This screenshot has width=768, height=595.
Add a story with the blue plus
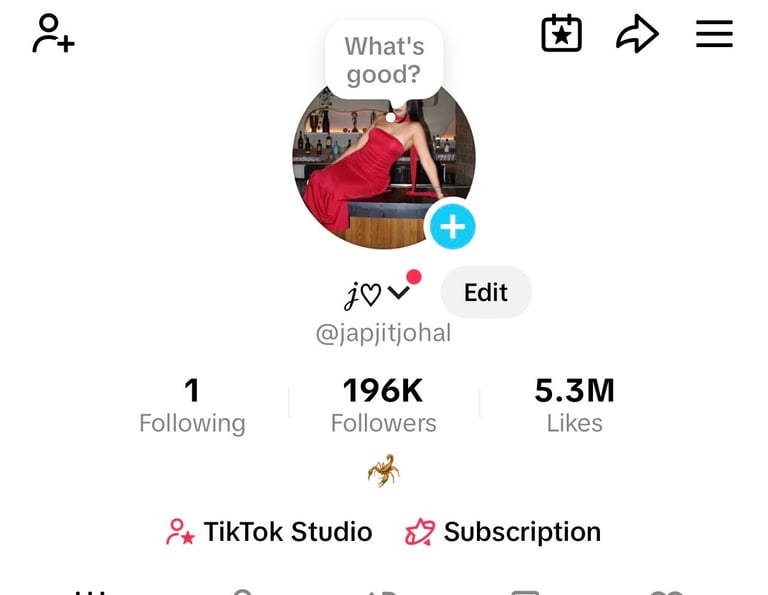[x=452, y=227]
